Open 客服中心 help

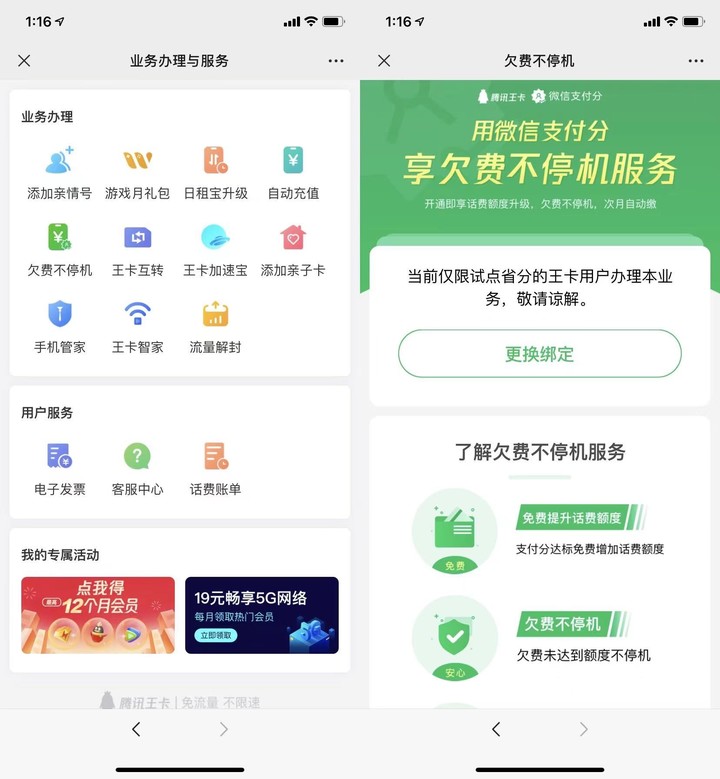point(137,468)
